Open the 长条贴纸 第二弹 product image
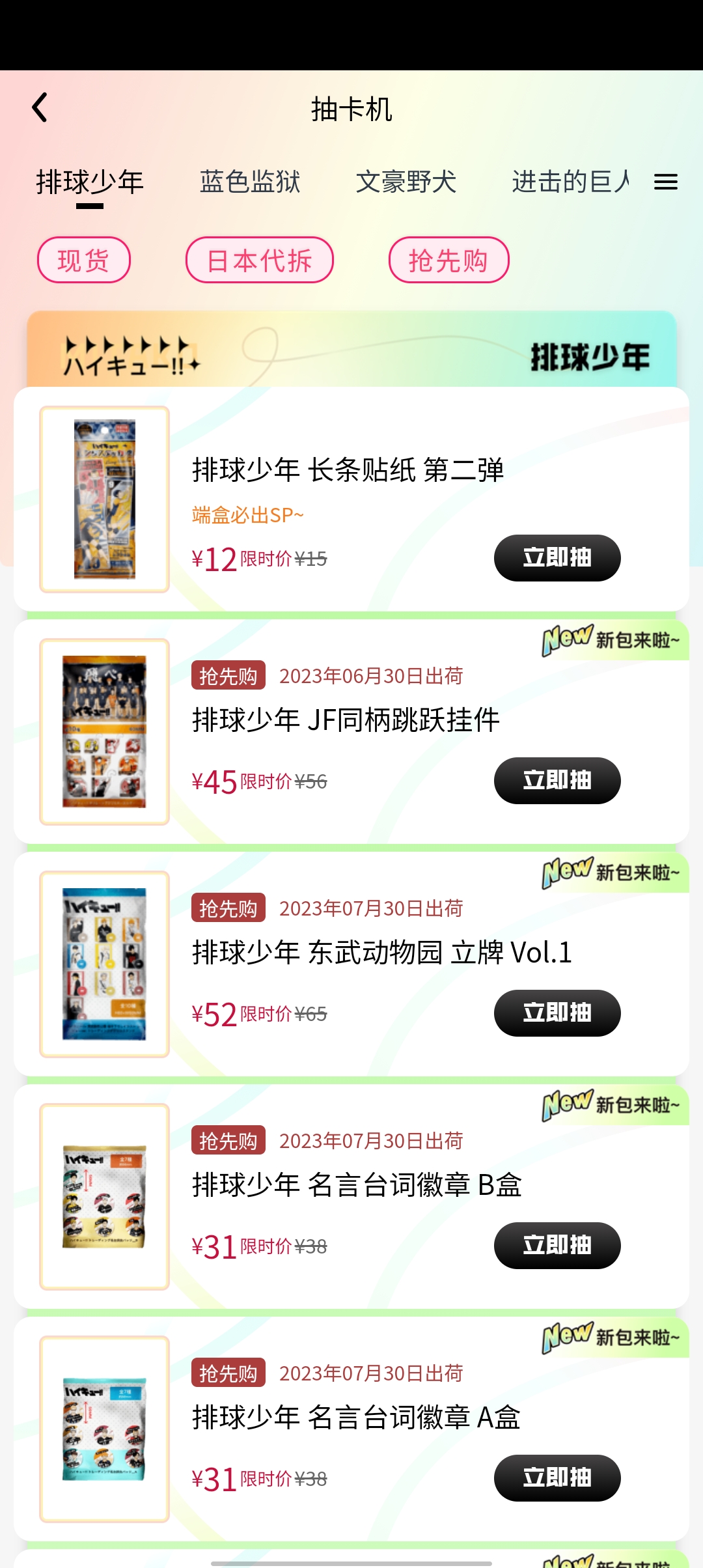The width and height of the screenshot is (703, 1568). pos(105,499)
